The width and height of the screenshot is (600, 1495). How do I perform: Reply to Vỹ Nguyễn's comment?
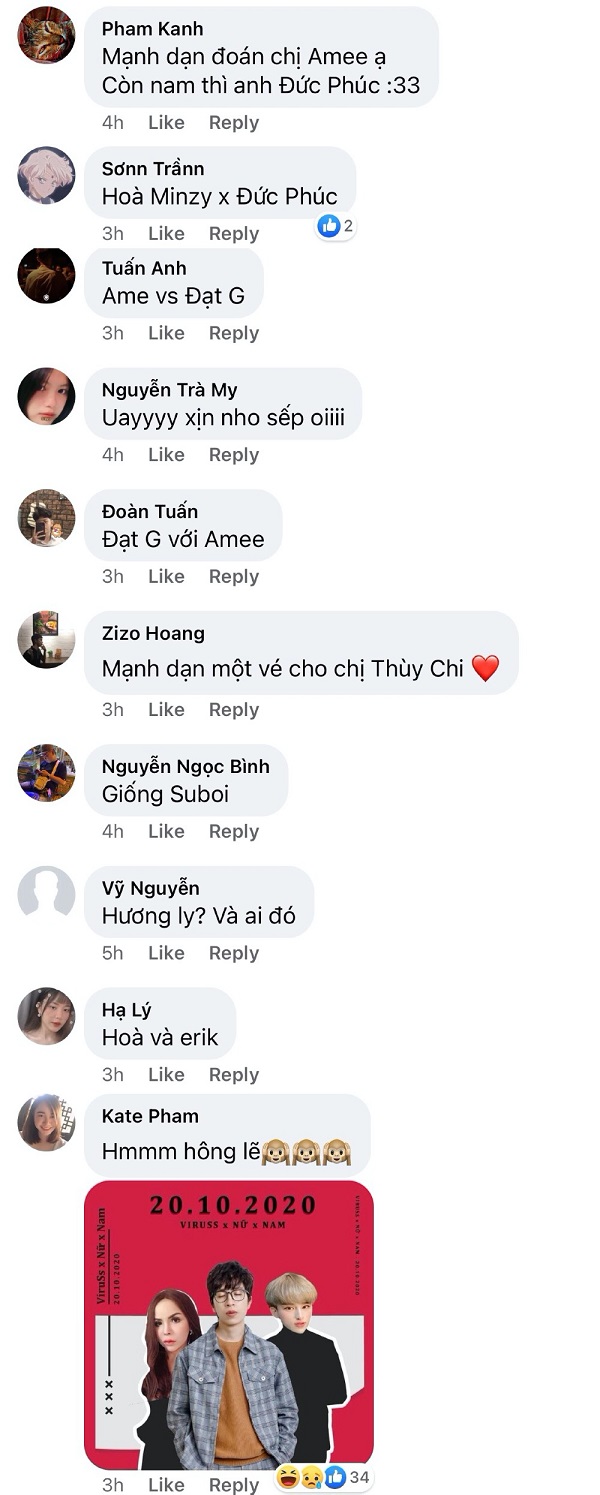(x=233, y=954)
